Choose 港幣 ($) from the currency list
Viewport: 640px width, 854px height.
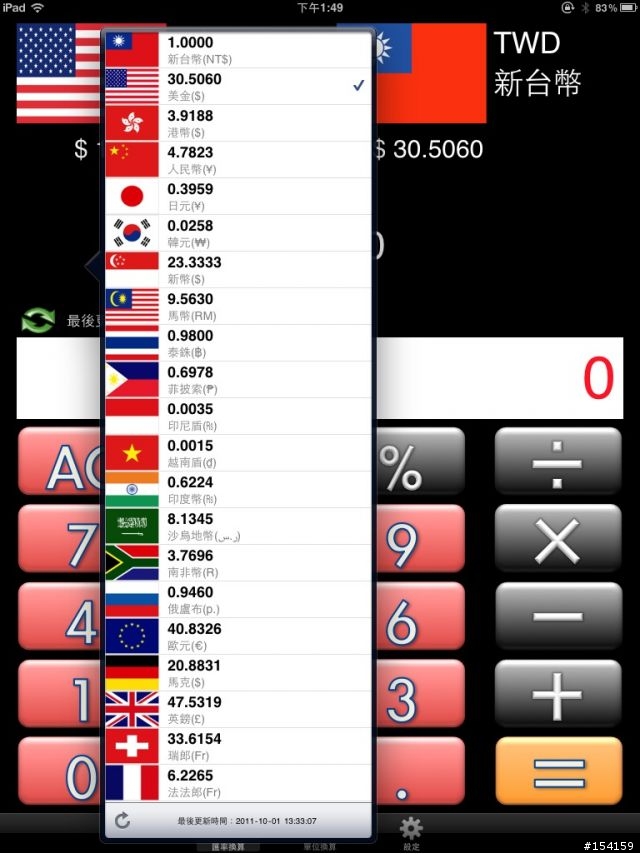pyautogui.click(x=238, y=123)
